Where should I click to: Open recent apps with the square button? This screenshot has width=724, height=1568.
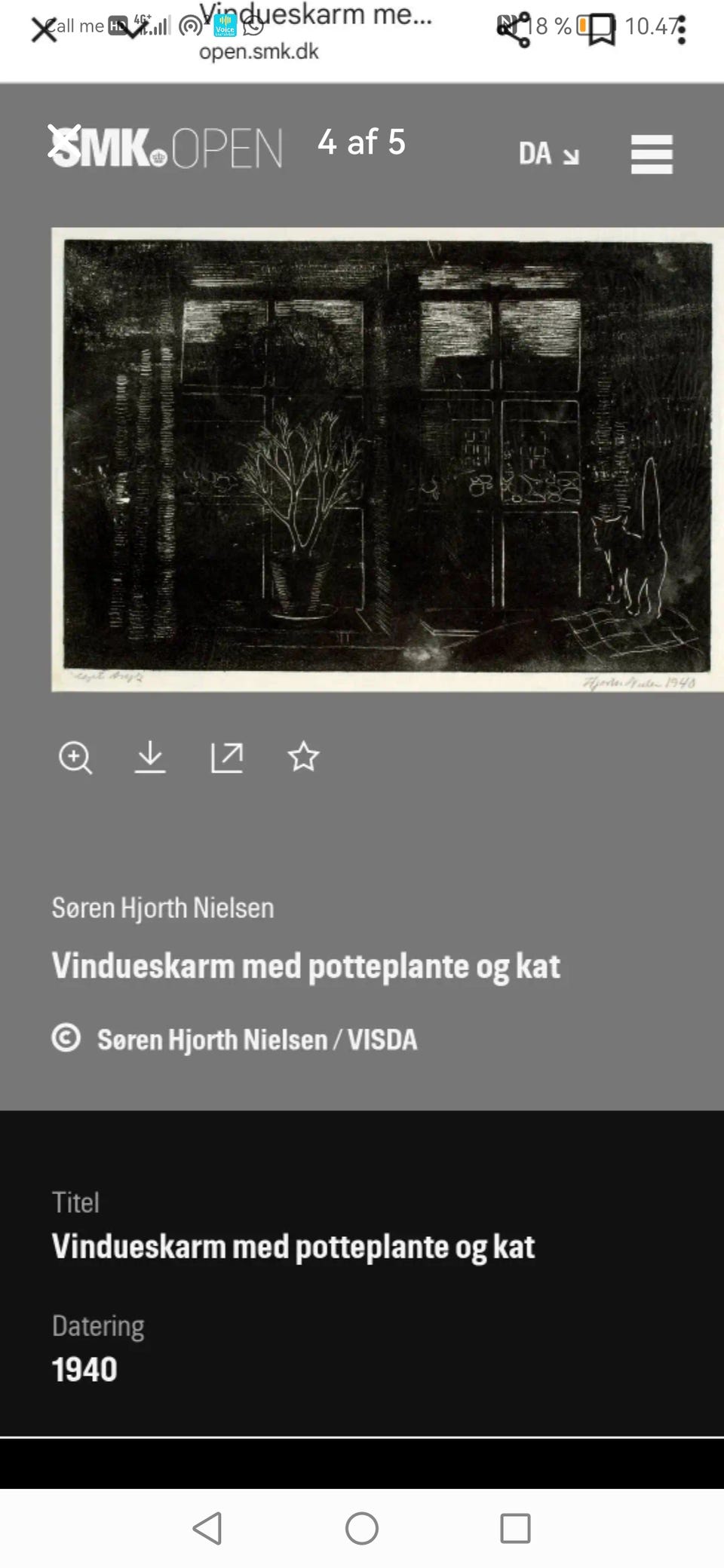pyautogui.click(x=515, y=1529)
